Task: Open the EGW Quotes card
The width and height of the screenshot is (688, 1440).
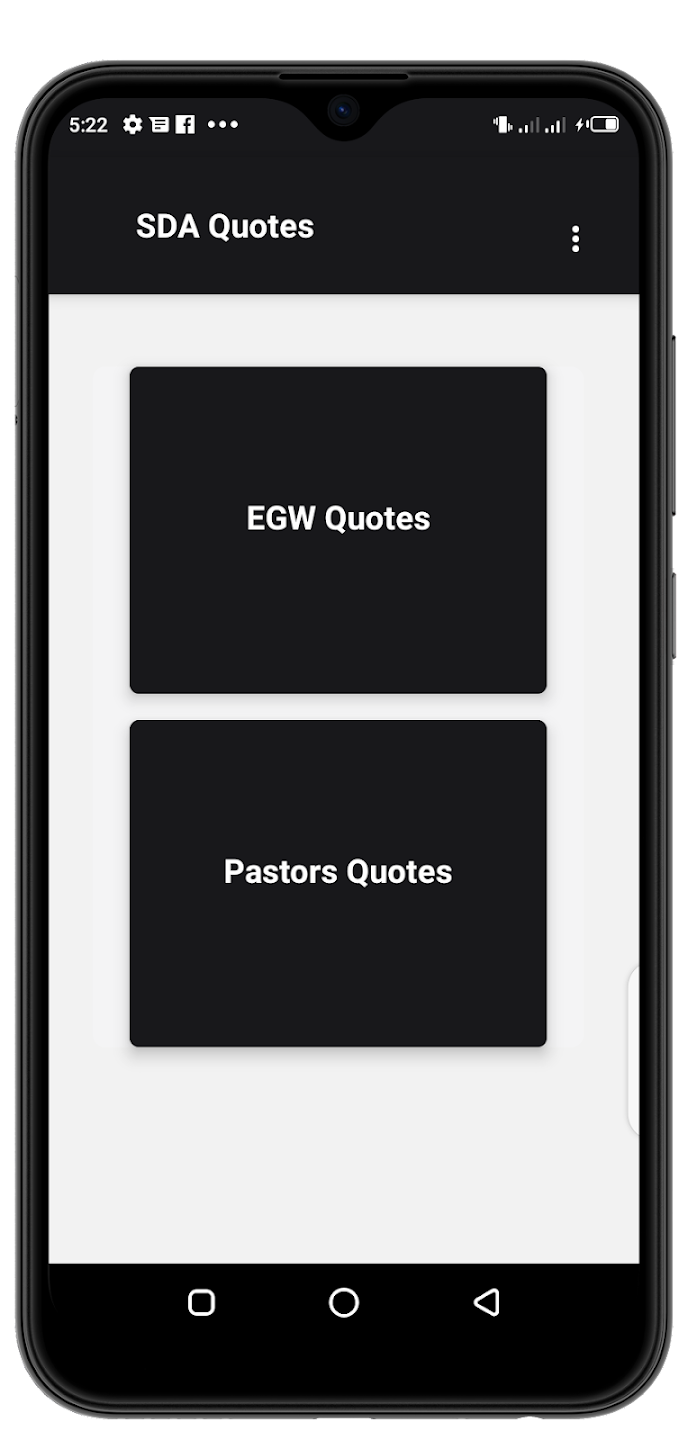Action: click(x=338, y=529)
